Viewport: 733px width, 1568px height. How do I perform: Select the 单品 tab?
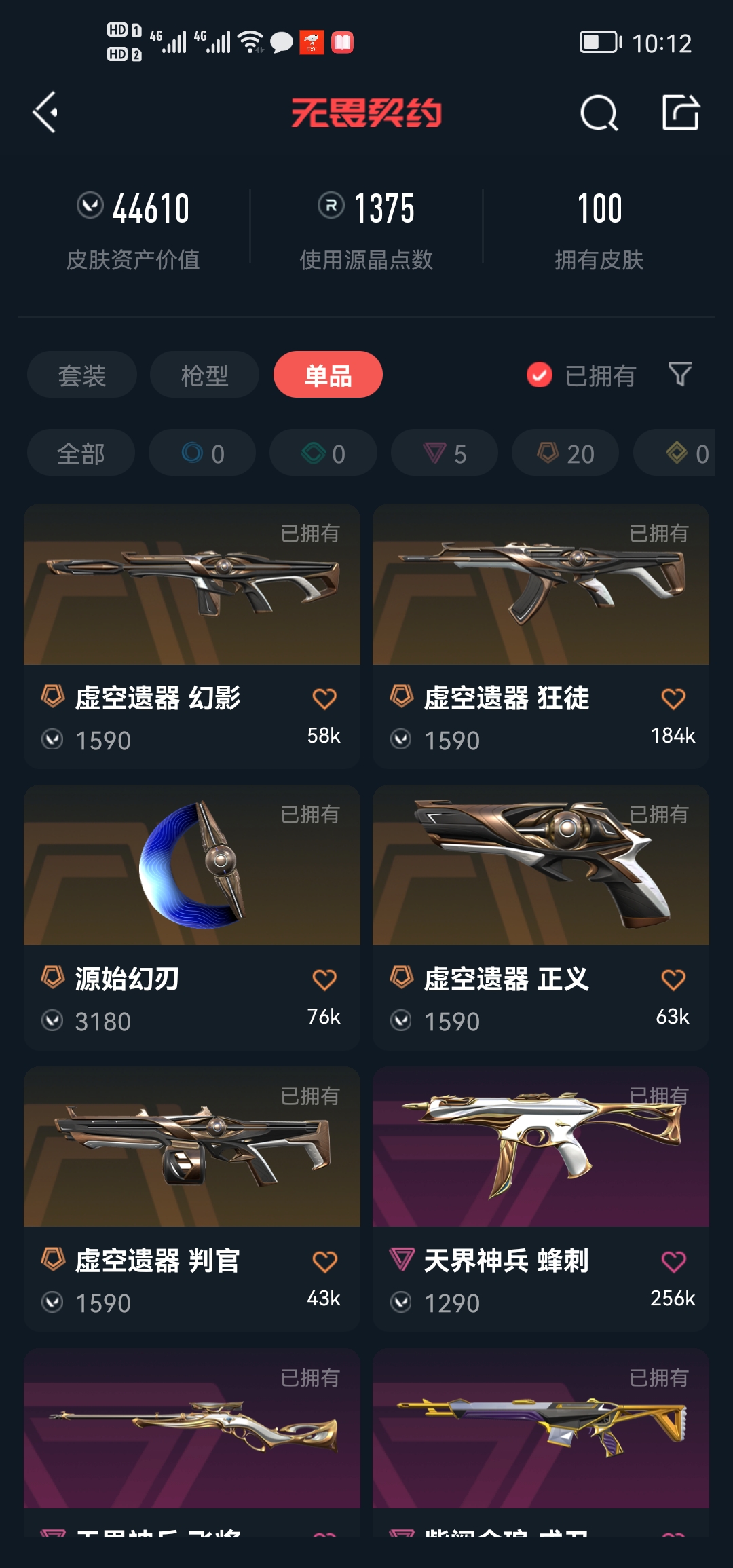[x=328, y=375]
